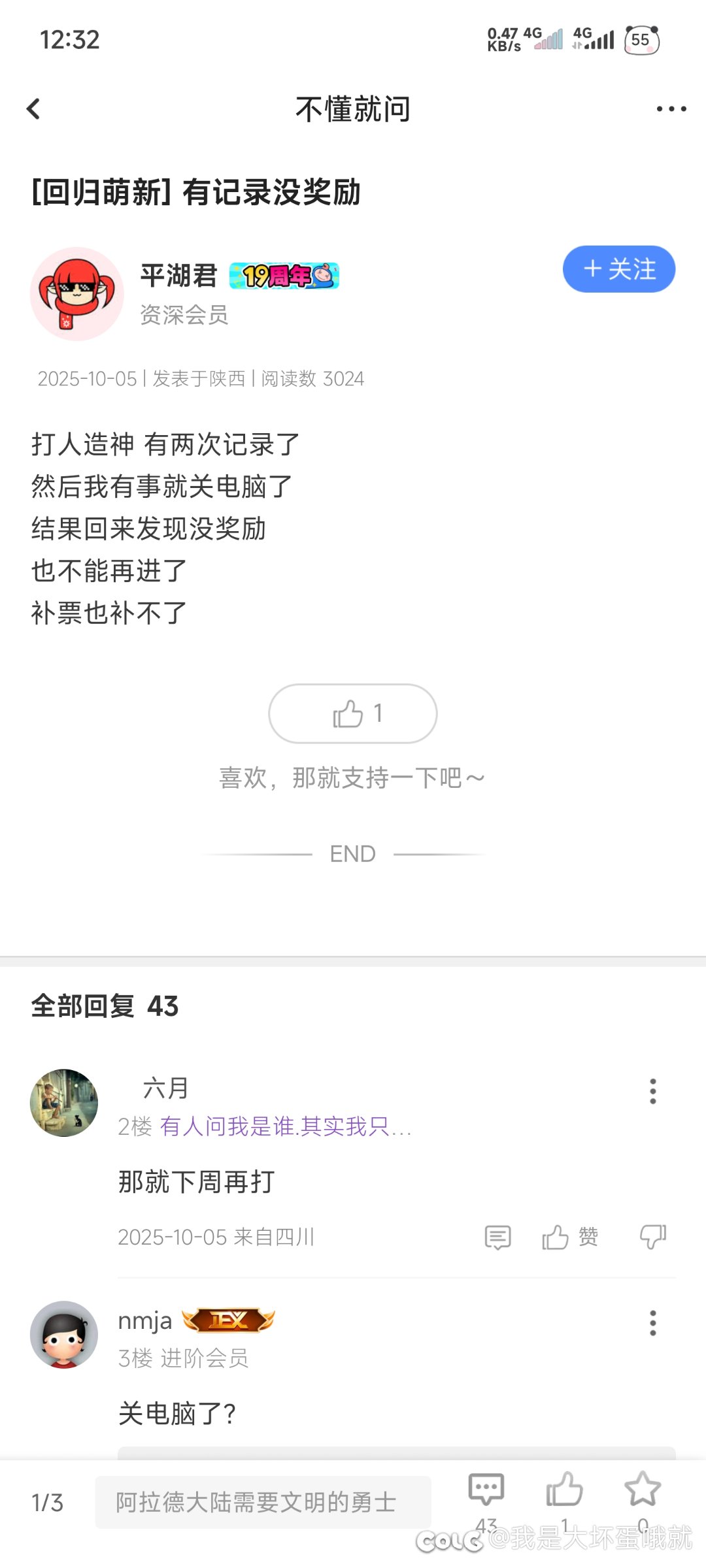Like the post using the thumbs-up pill
Screen dimensions: 706x1568
[352, 713]
